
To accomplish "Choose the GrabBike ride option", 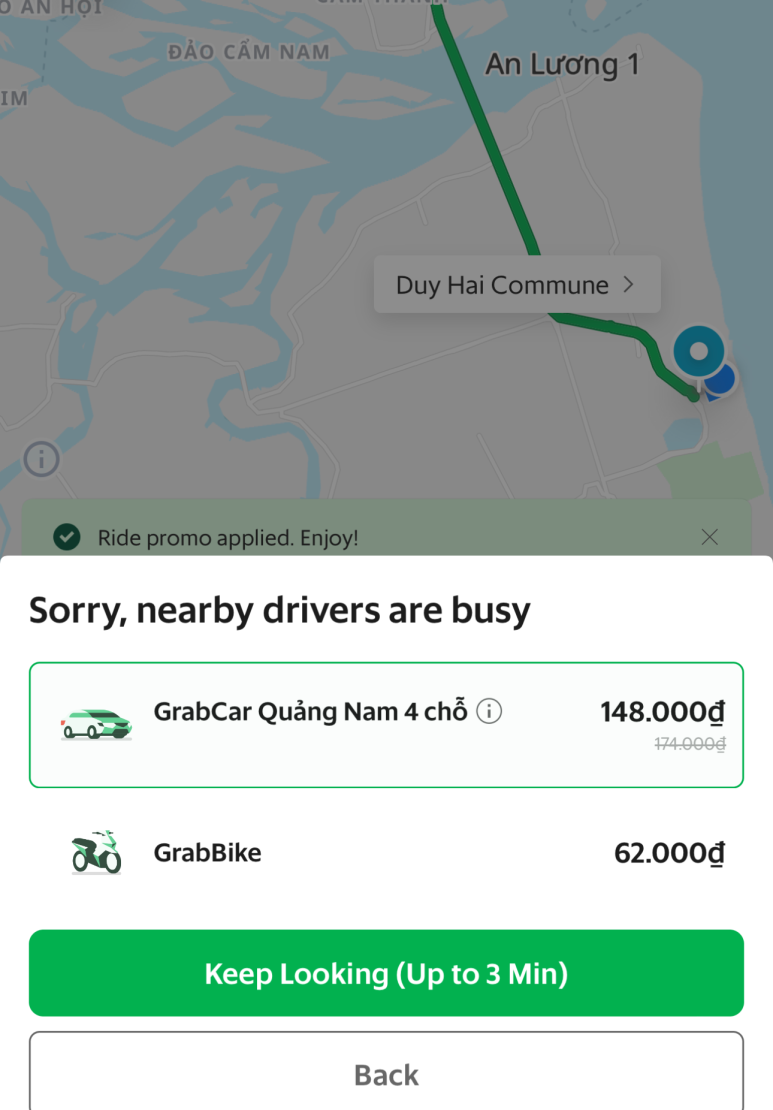I will coord(386,853).
